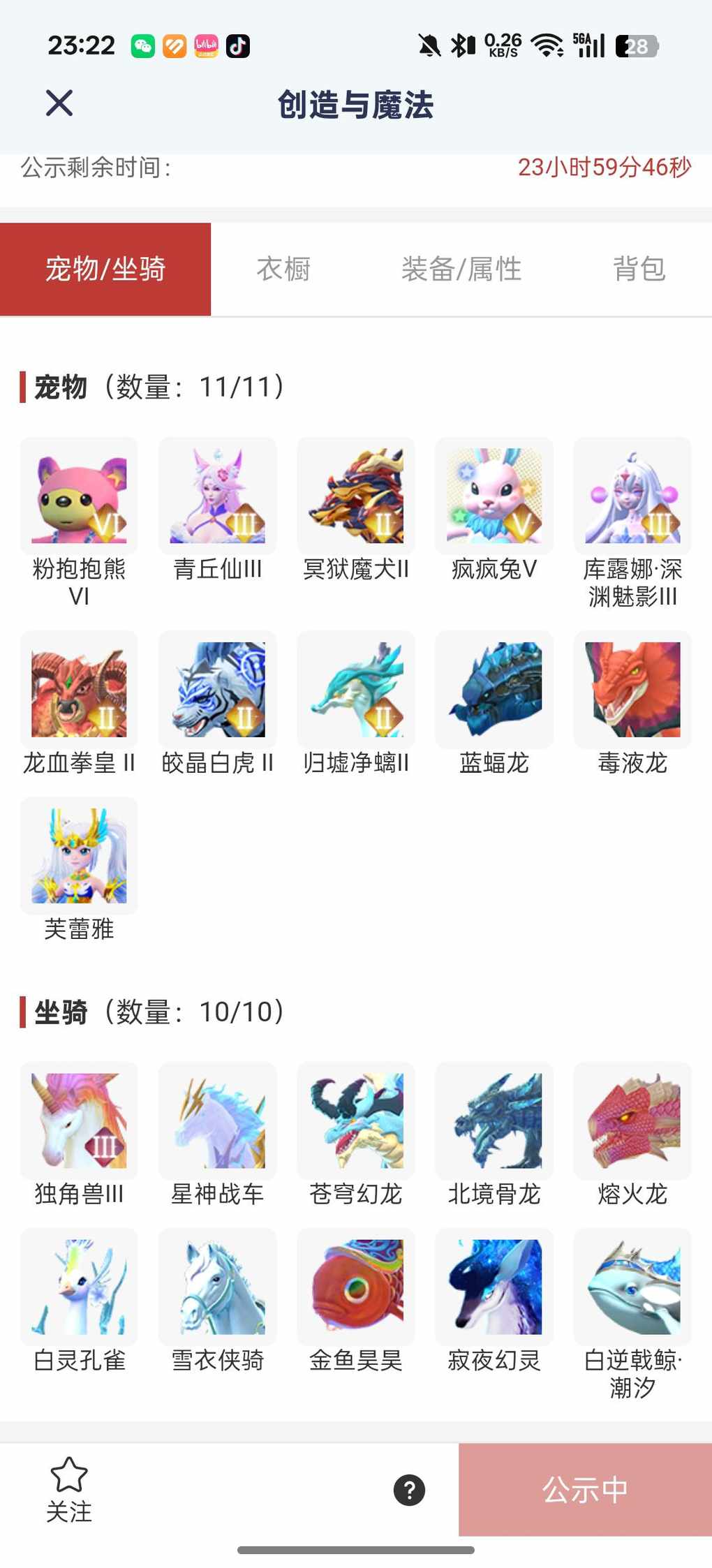
Task: View the 龙血拳皇 II pet
Action: (79, 690)
